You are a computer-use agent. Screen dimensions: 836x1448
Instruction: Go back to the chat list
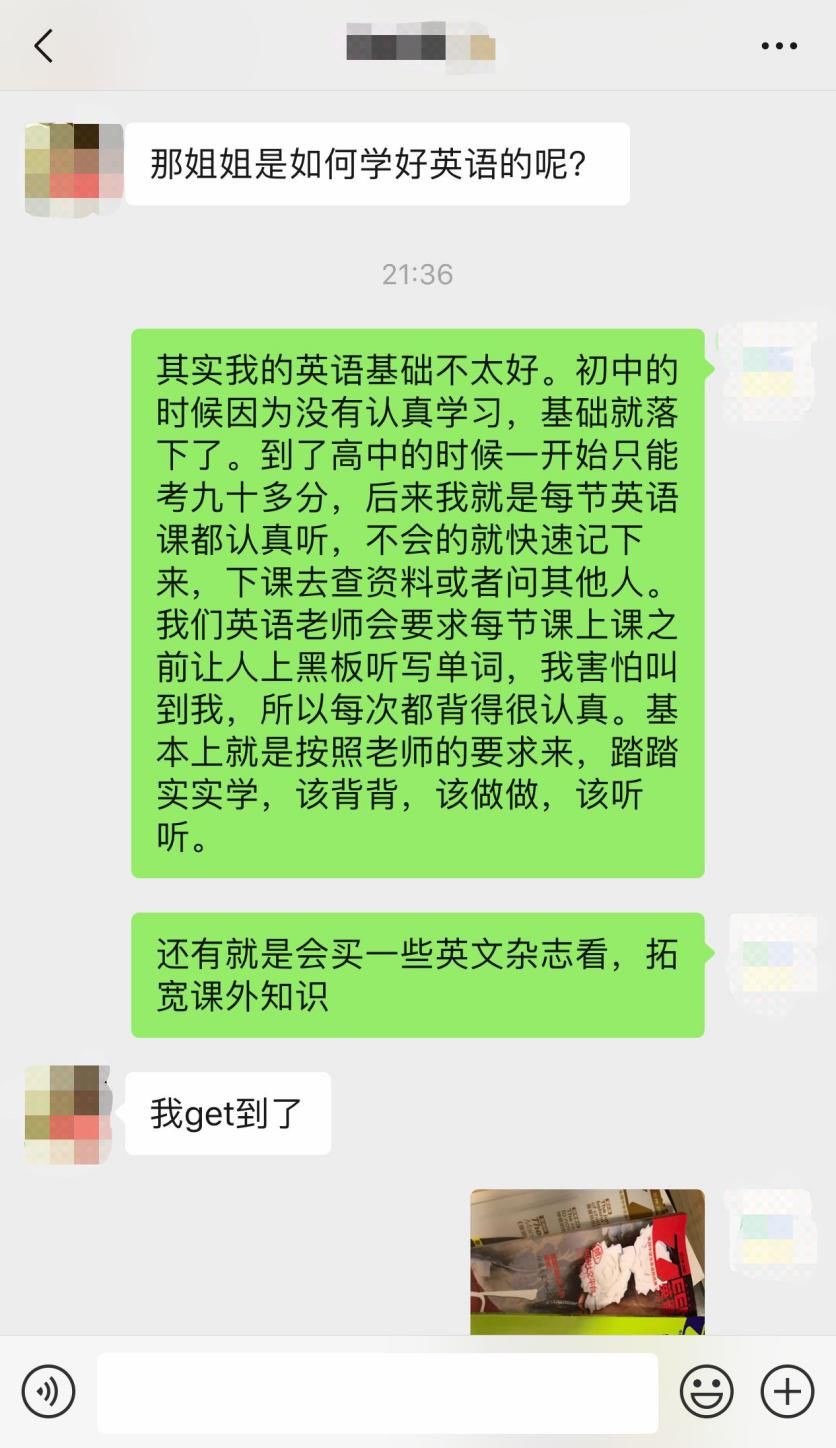coord(43,46)
